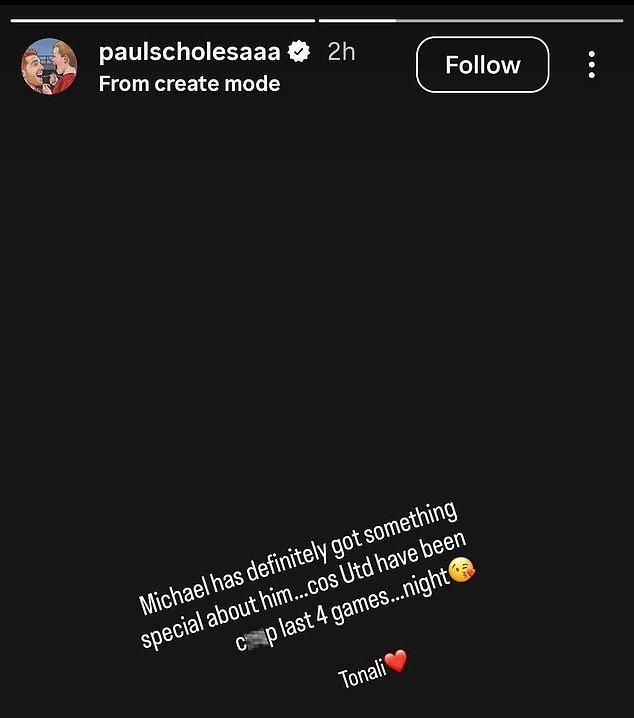
Task: Follow paulscholesaaa from the story
Action: (482, 65)
